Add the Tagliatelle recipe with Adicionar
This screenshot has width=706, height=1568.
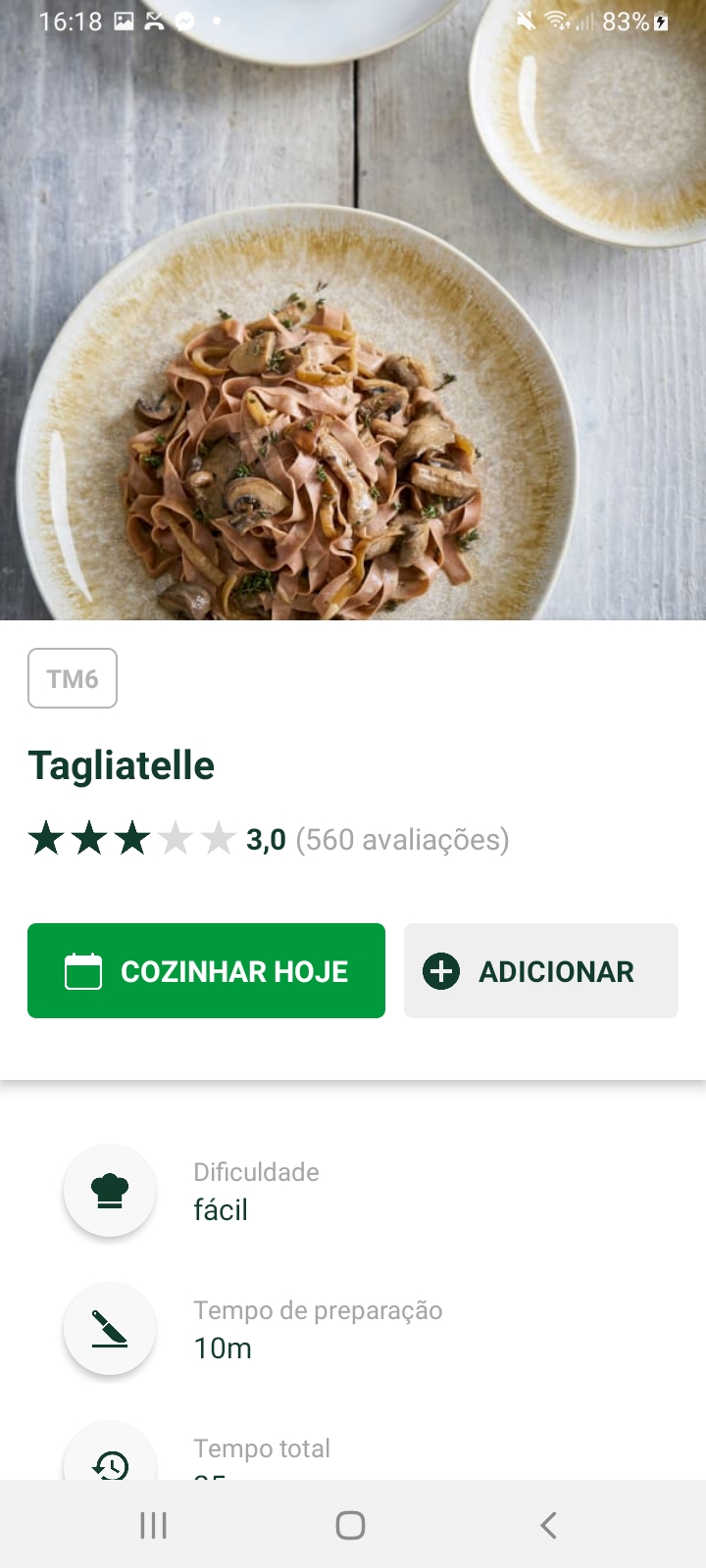click(540, 970)
